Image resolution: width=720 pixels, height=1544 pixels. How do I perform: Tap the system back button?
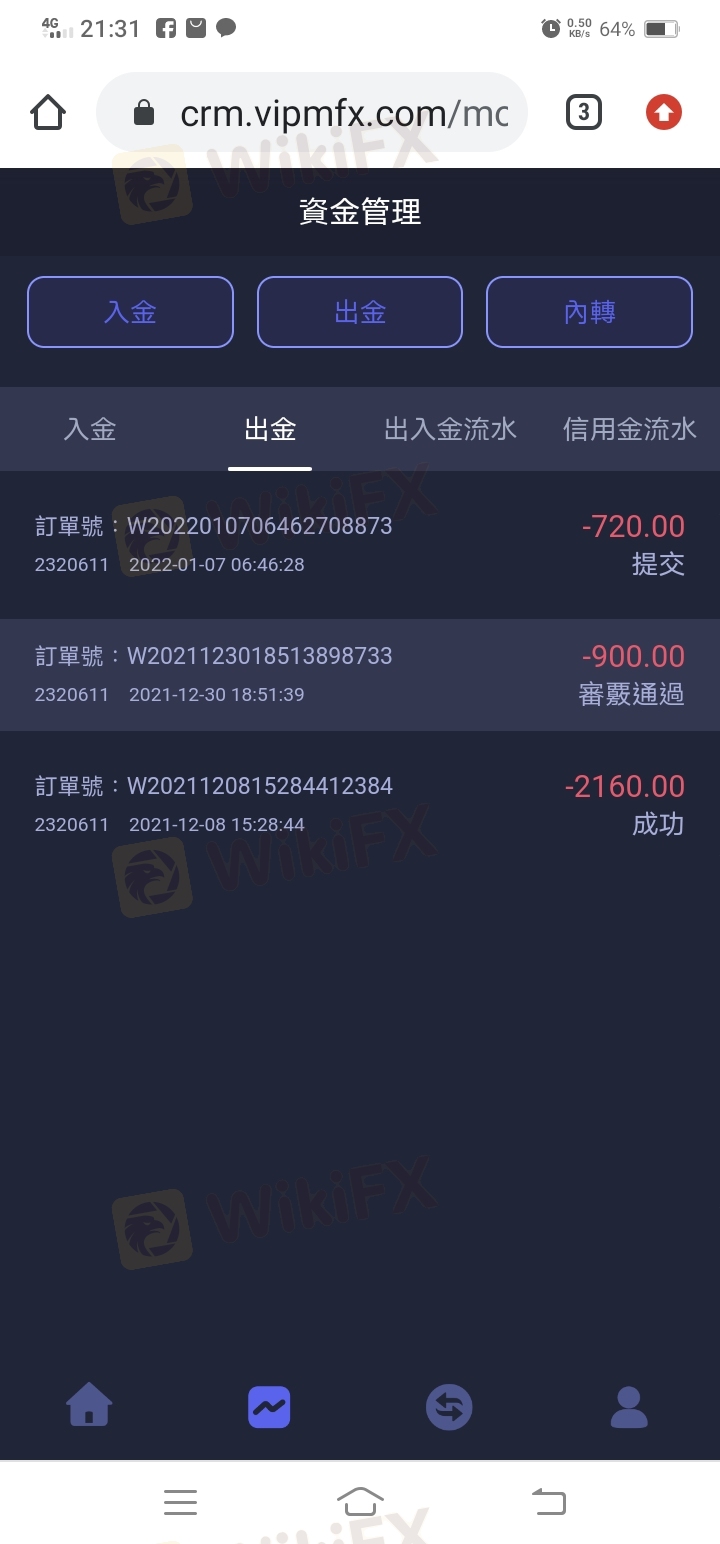point(549,1501)
